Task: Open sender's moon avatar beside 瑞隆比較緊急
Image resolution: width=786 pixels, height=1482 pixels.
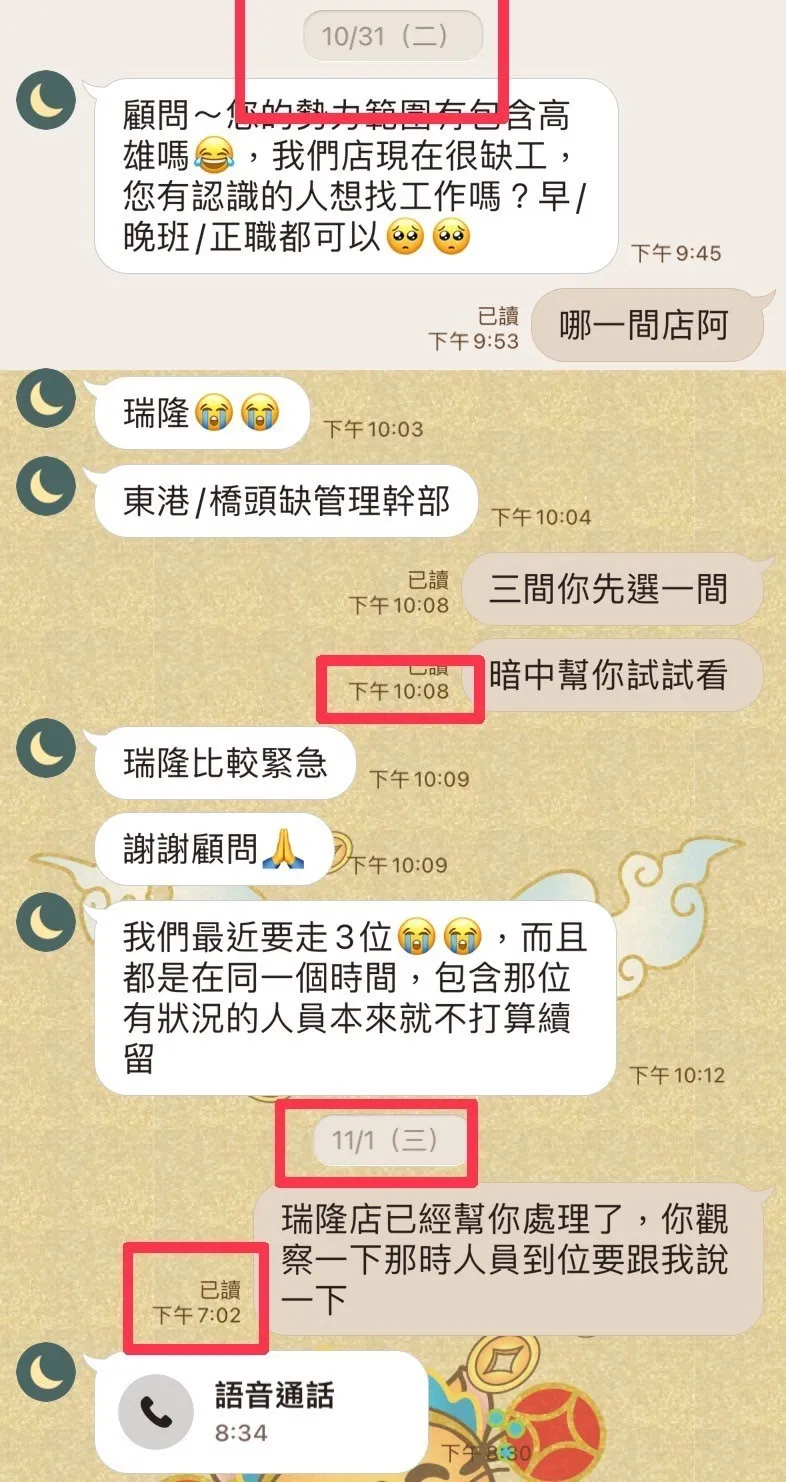Action: (46, 747)
